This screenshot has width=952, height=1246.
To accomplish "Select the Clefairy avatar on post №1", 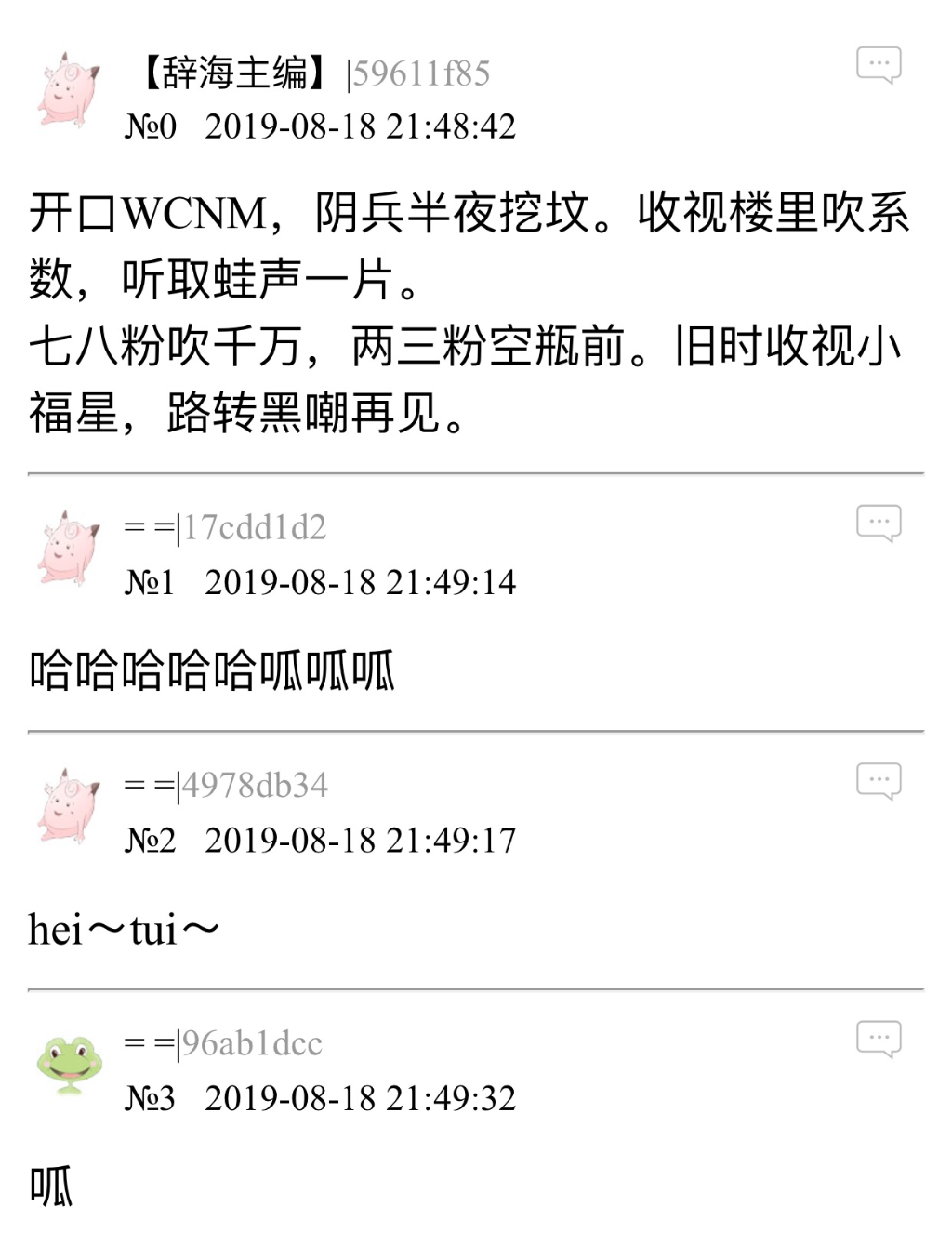I will pyautogui.click(x=70, y=549).
